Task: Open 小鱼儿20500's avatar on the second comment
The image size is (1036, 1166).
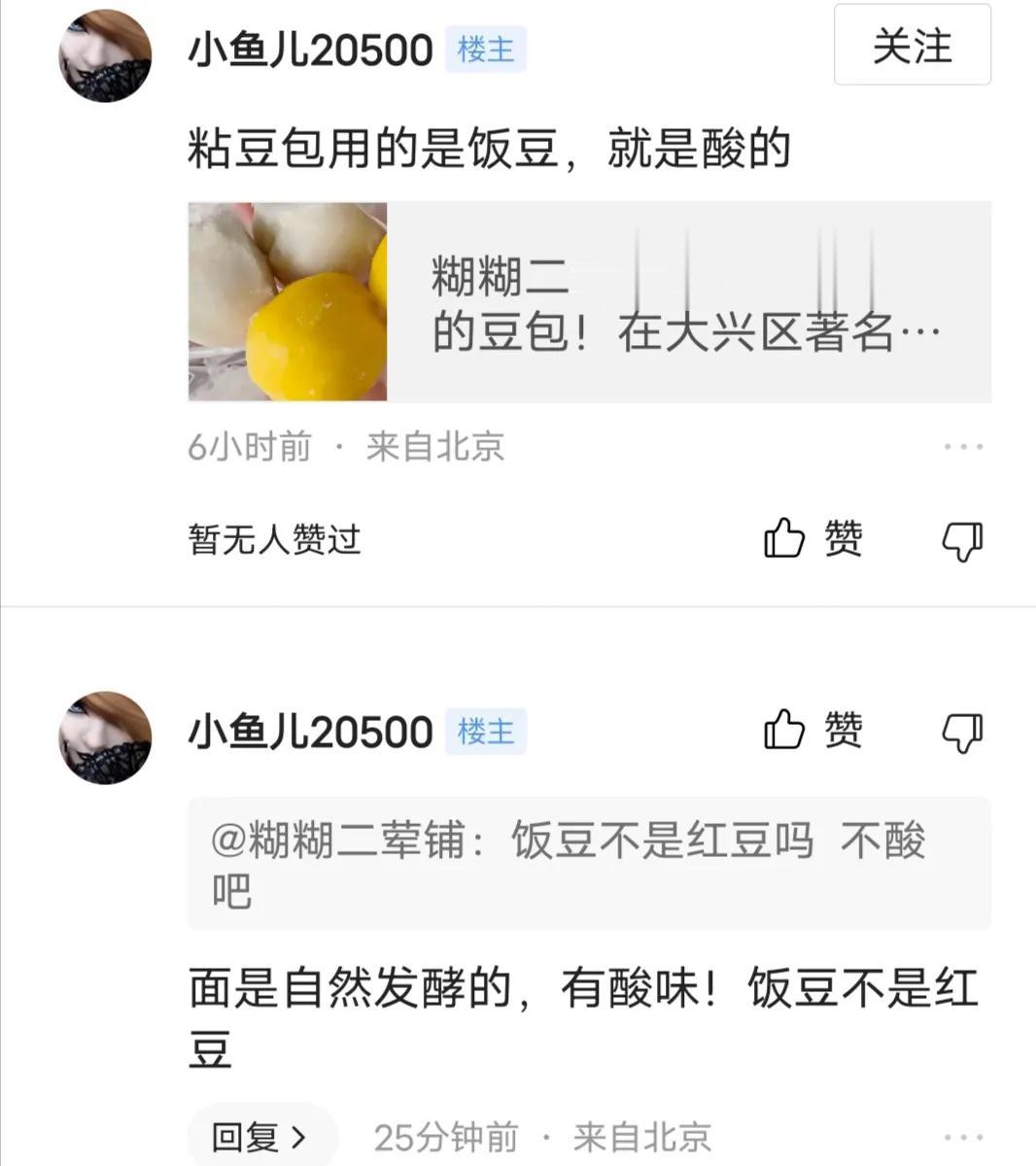Action: (x=105, y=737)
